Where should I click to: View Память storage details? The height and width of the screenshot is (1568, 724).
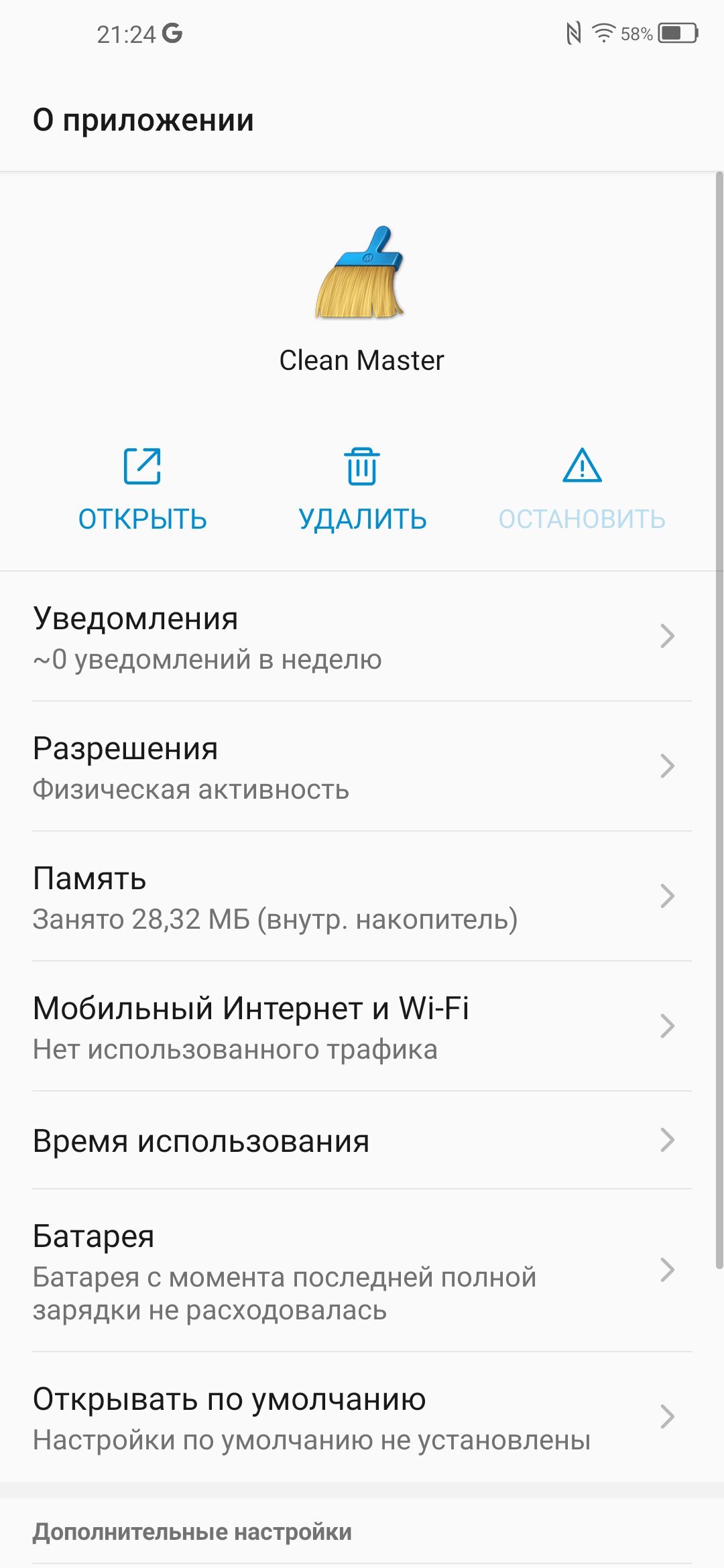point(362,897)
